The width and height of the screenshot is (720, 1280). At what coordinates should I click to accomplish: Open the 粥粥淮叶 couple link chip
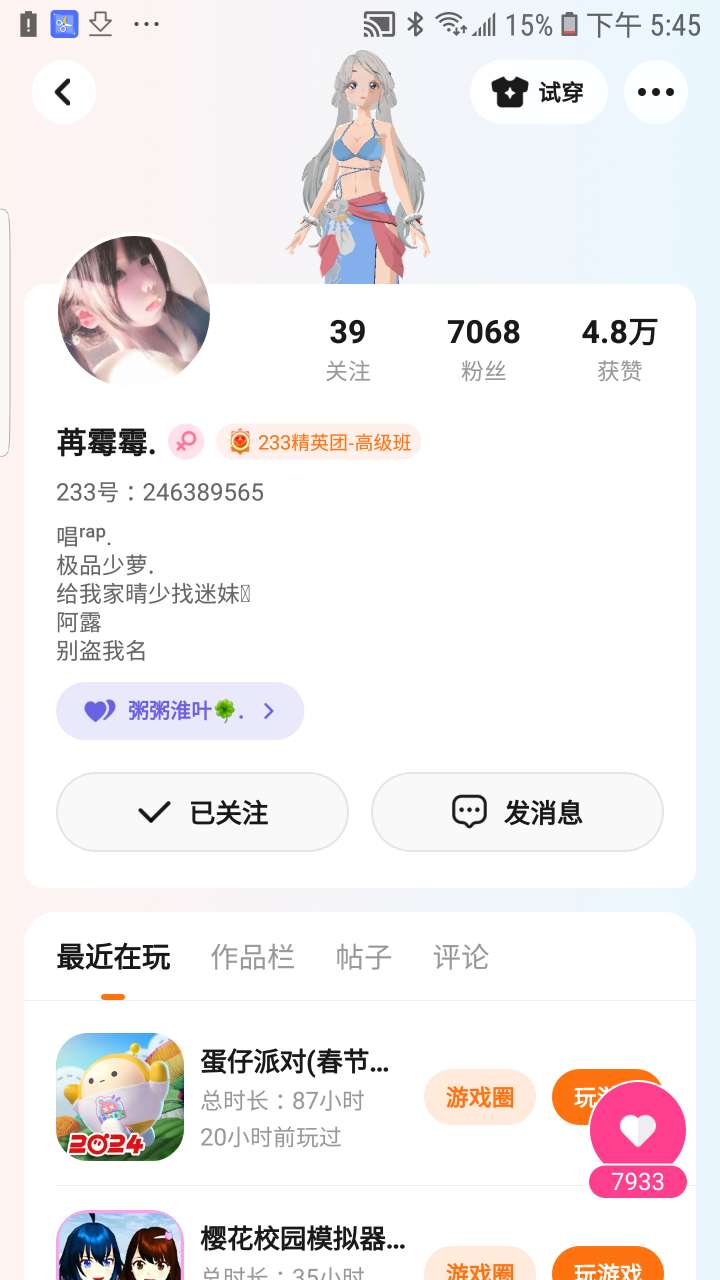point(180,711)
